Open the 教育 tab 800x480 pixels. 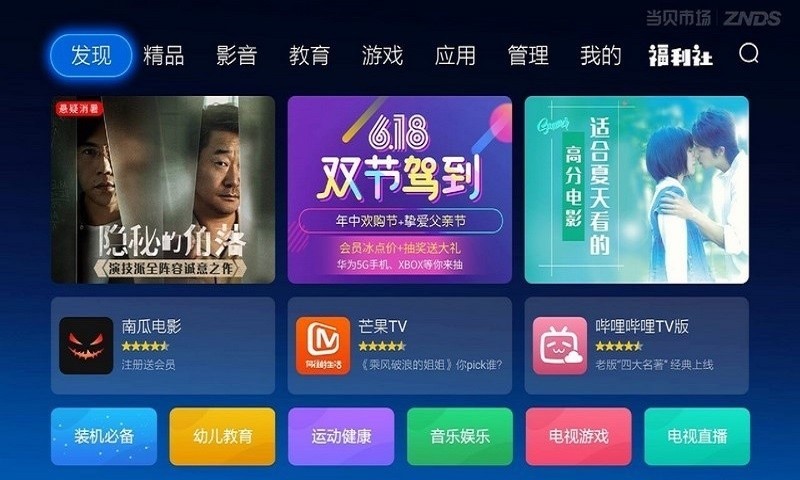pos(309,56)
